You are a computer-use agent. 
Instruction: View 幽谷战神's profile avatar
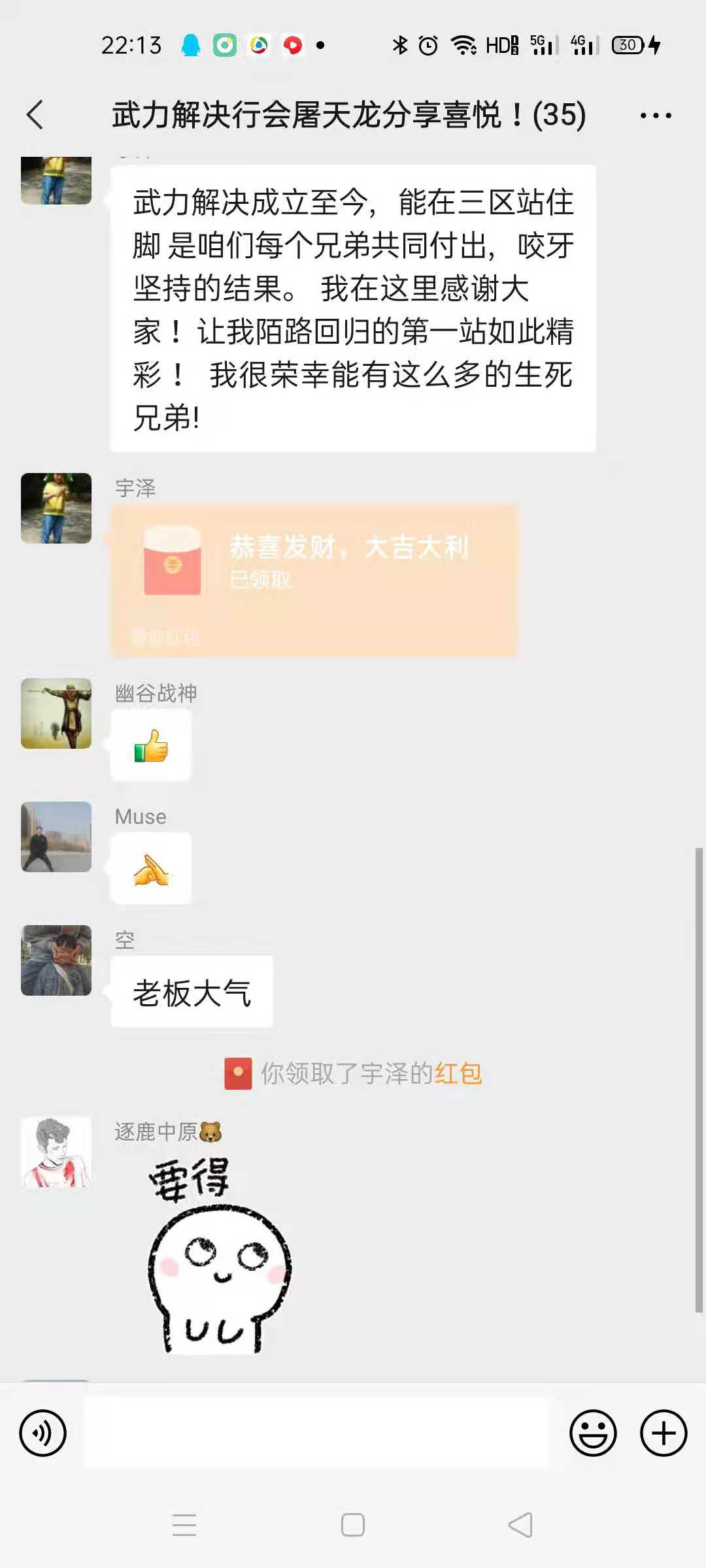[x=56, y=713]
